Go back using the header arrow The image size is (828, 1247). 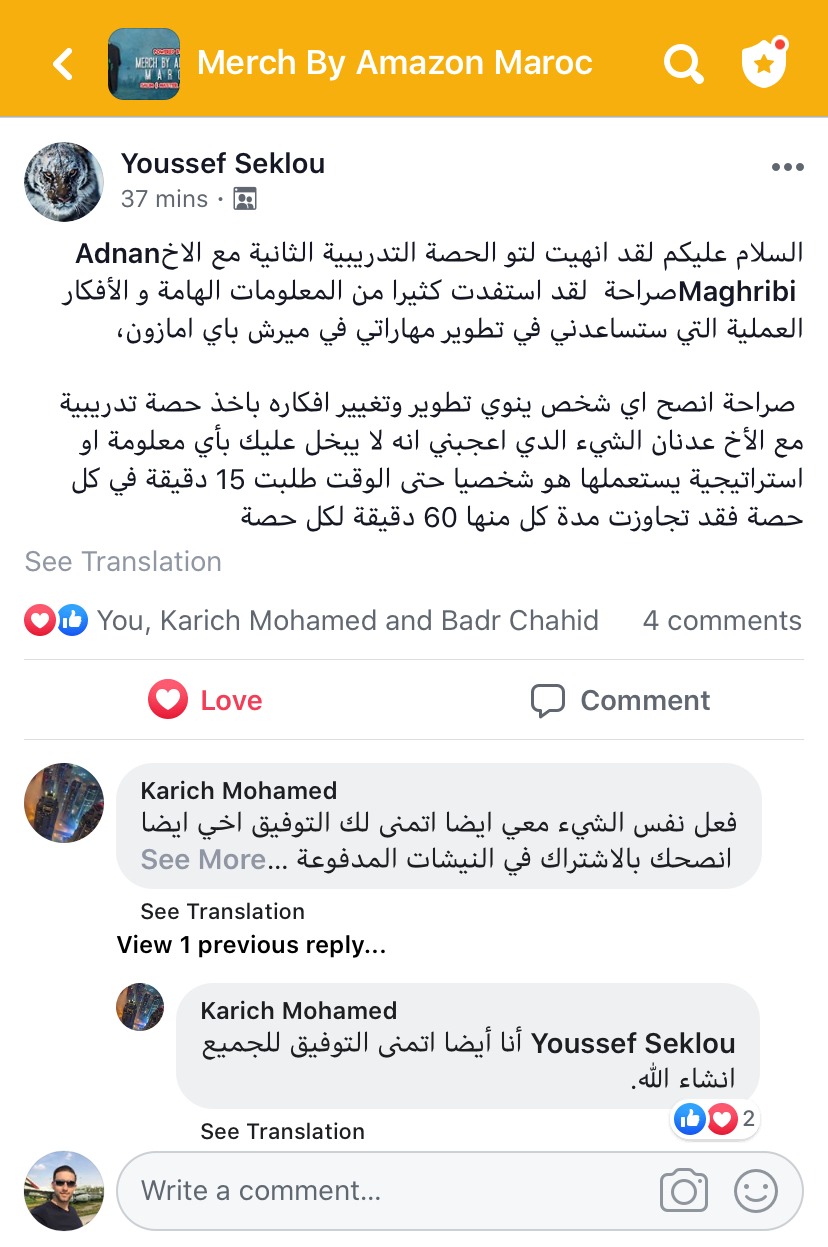[63, 64]
